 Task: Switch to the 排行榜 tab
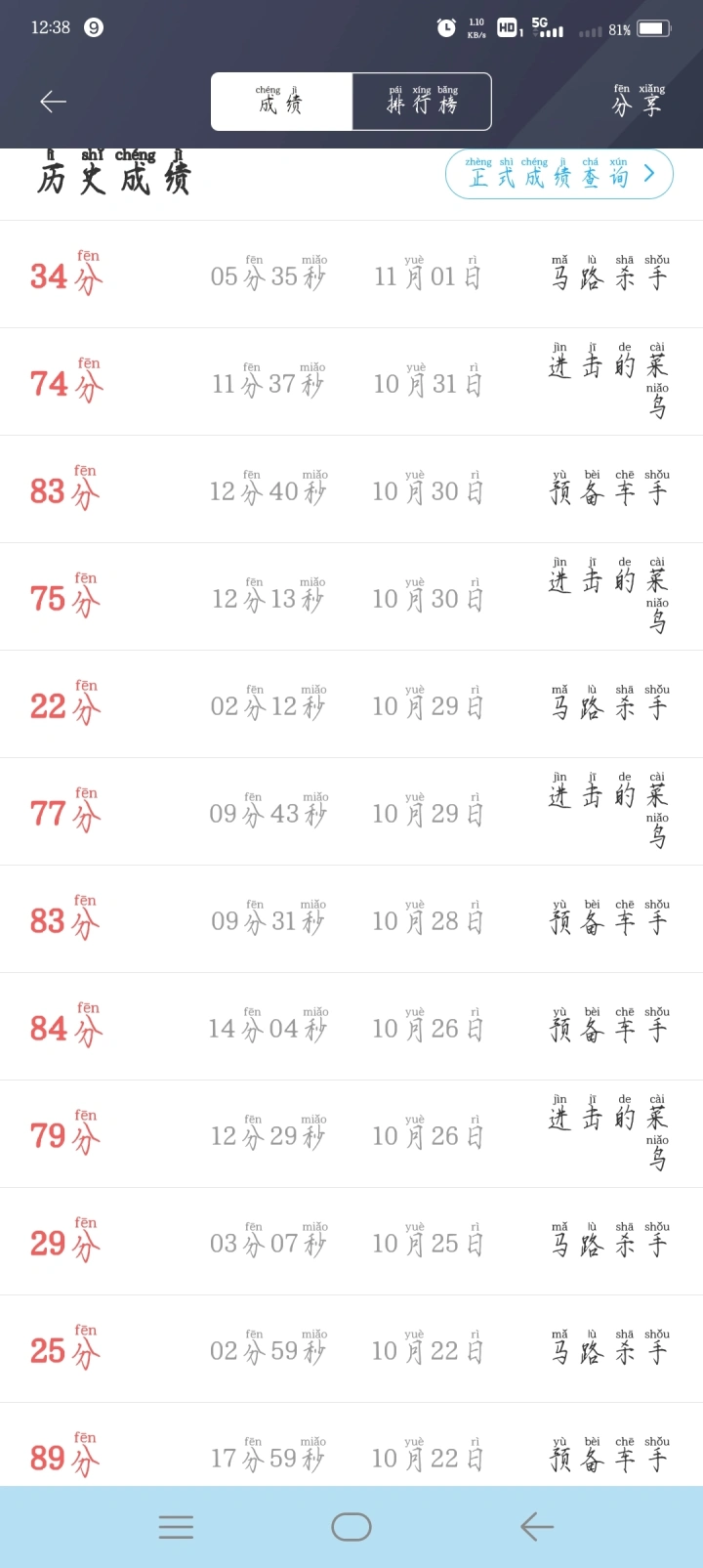pos(422,101)
